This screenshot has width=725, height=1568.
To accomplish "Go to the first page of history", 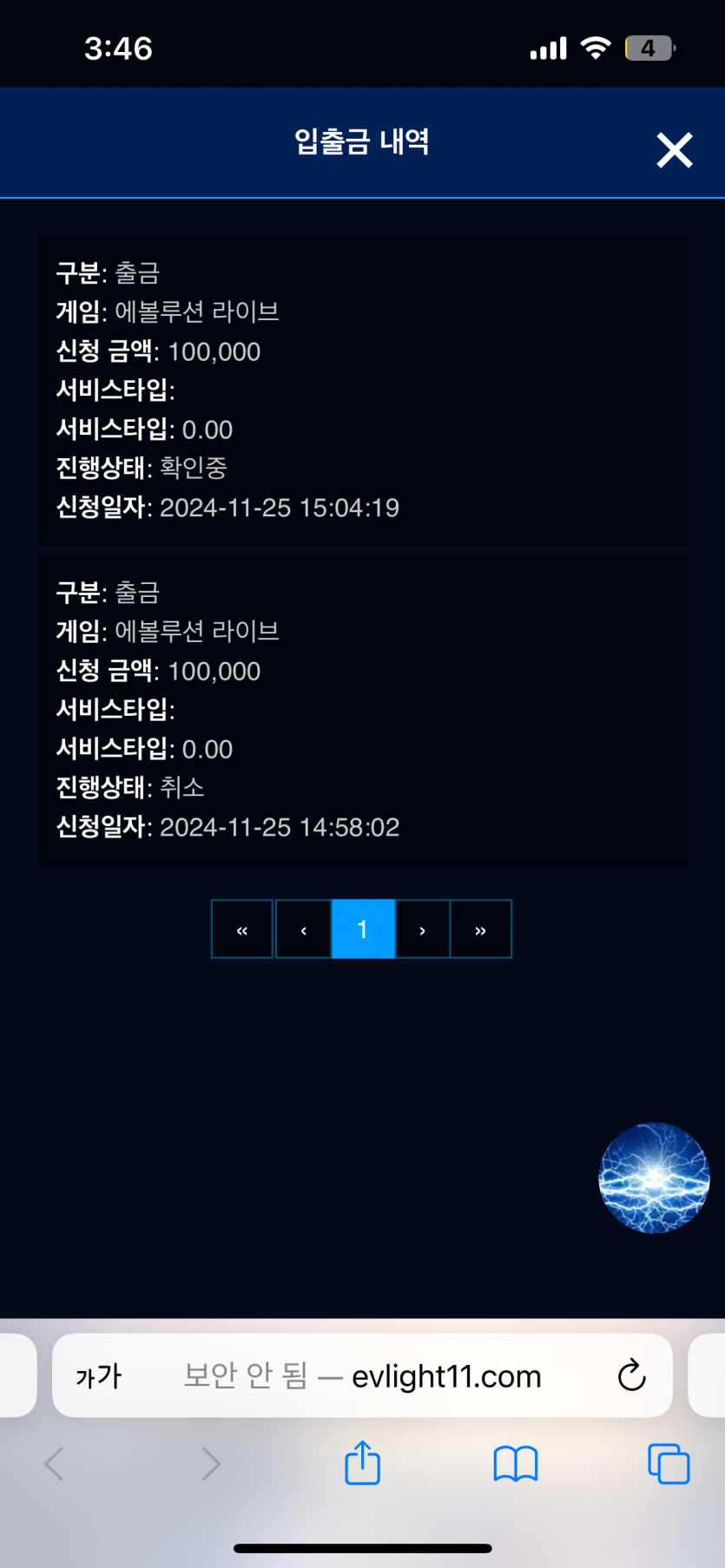I will pos(242,929).
